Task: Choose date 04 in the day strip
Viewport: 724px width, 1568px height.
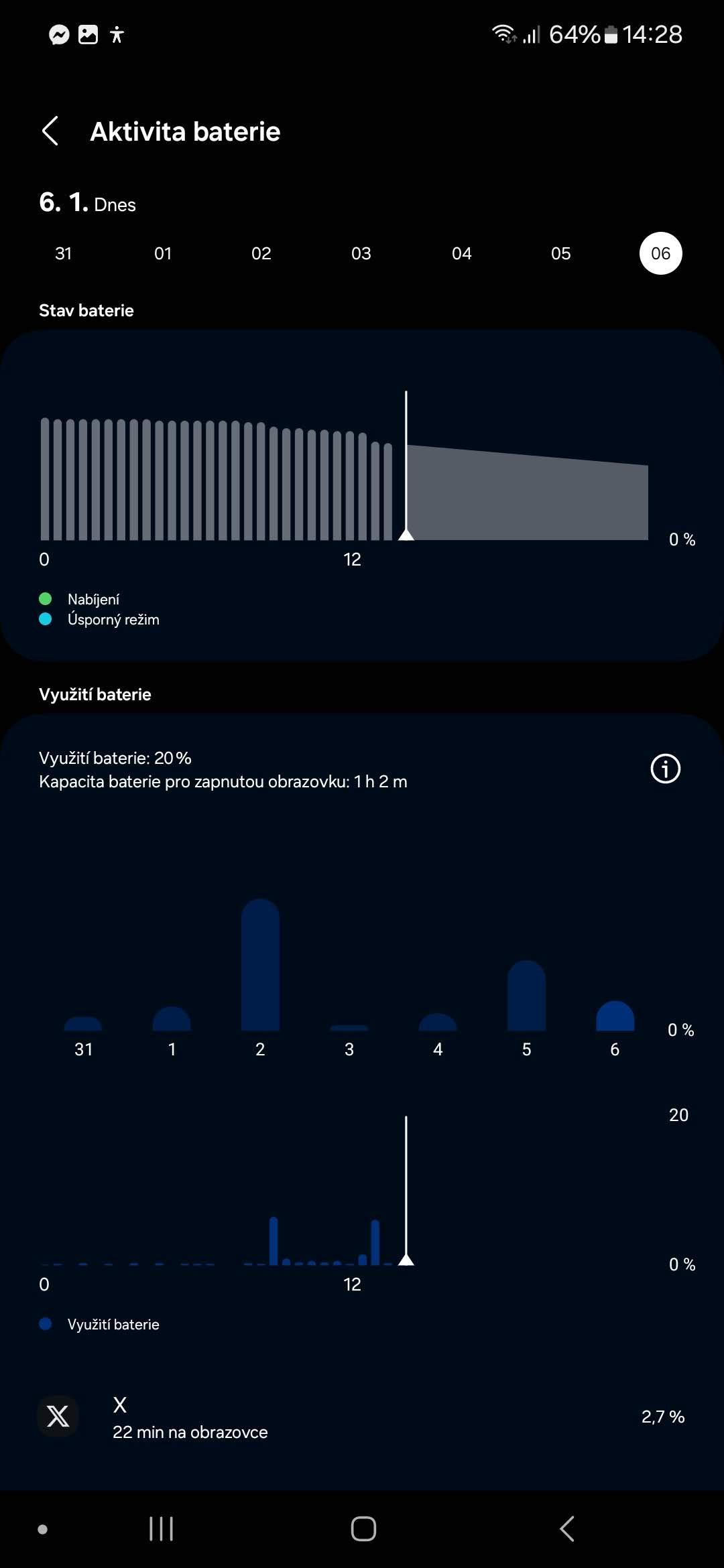Action: (x=461, y=253)
